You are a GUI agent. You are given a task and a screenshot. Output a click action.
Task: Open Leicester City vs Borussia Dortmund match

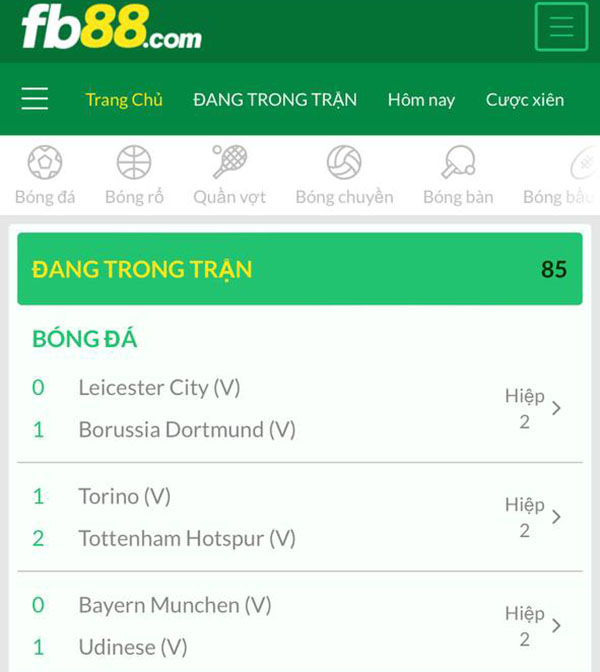pyautogui.click(x=299, y=409)
